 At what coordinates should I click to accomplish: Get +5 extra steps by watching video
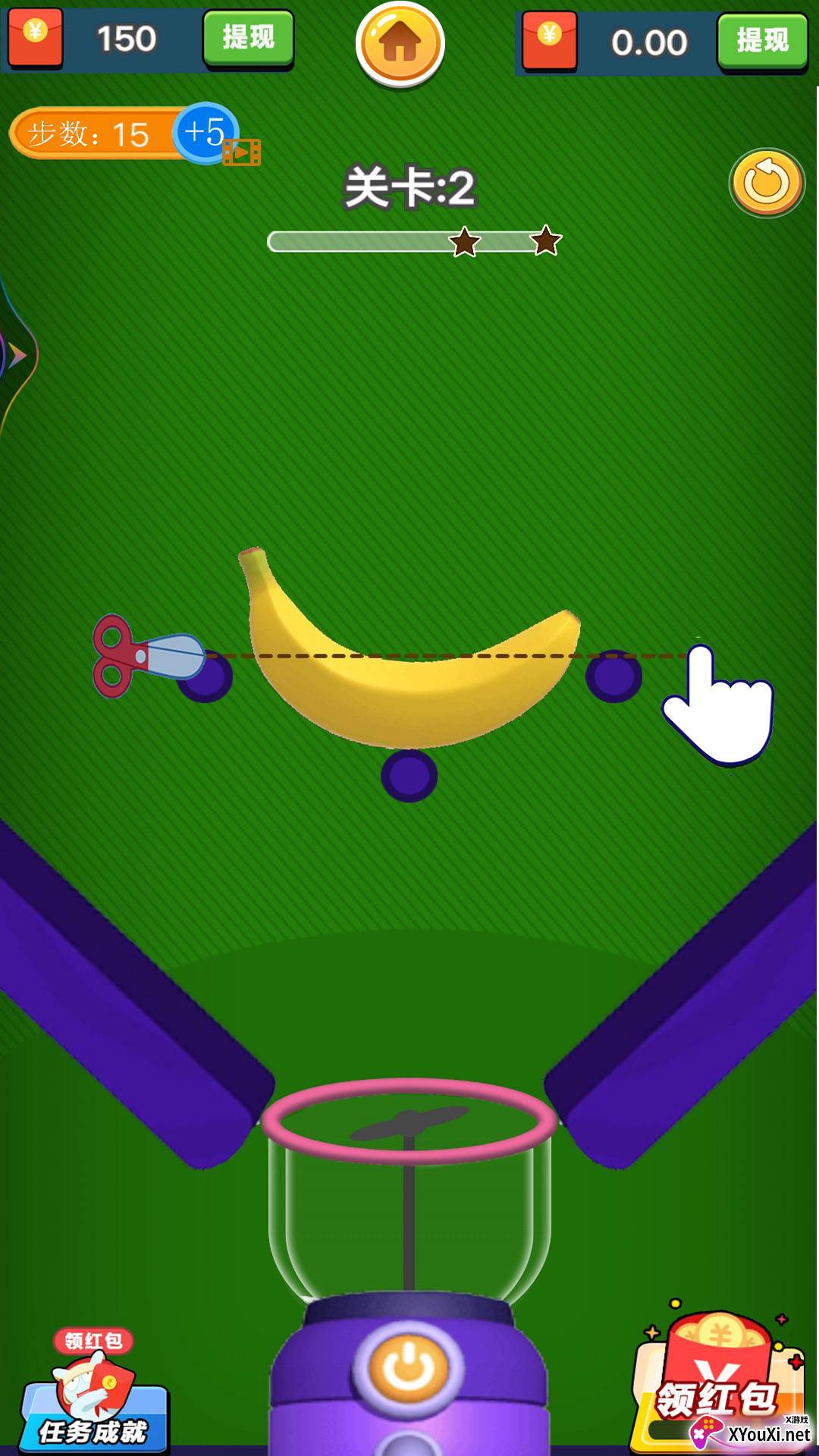[x=206, y=133]
